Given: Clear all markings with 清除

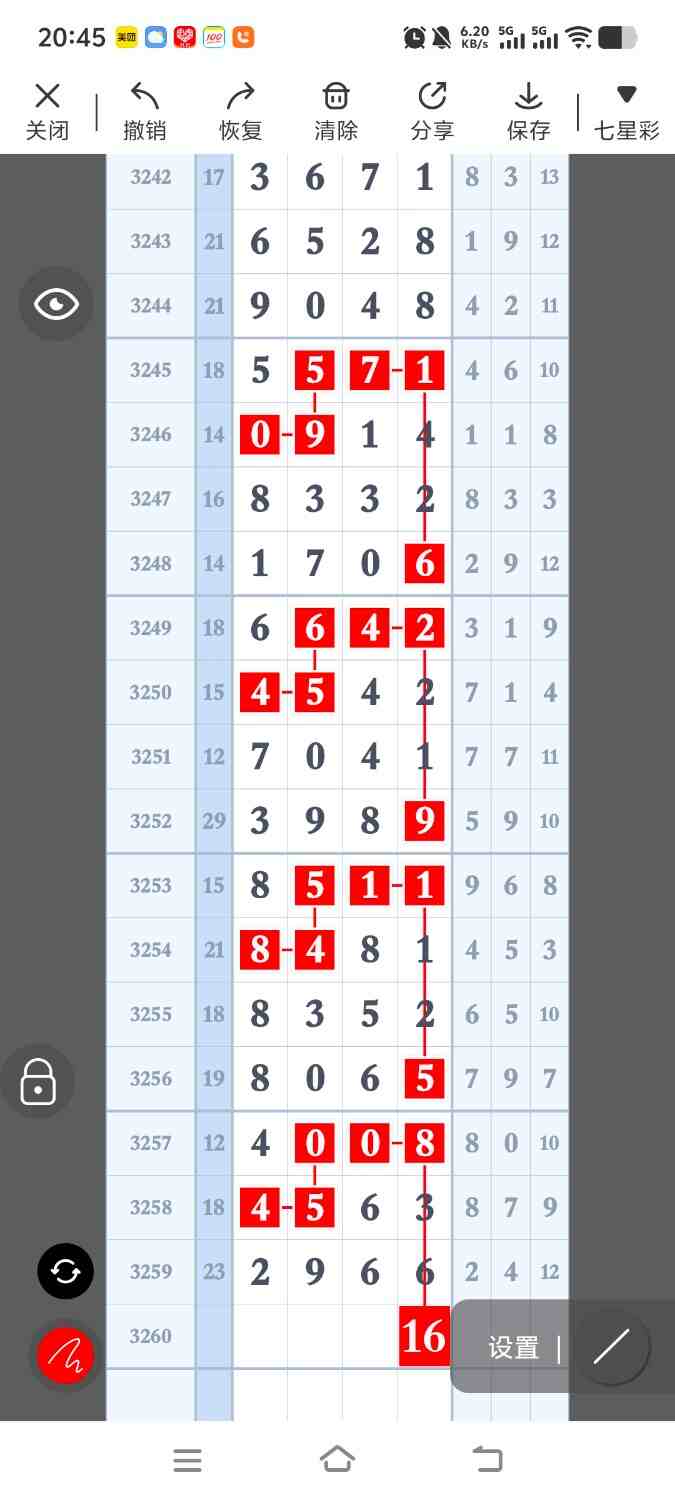Looking at the screenshot, I should pos(336,111).
